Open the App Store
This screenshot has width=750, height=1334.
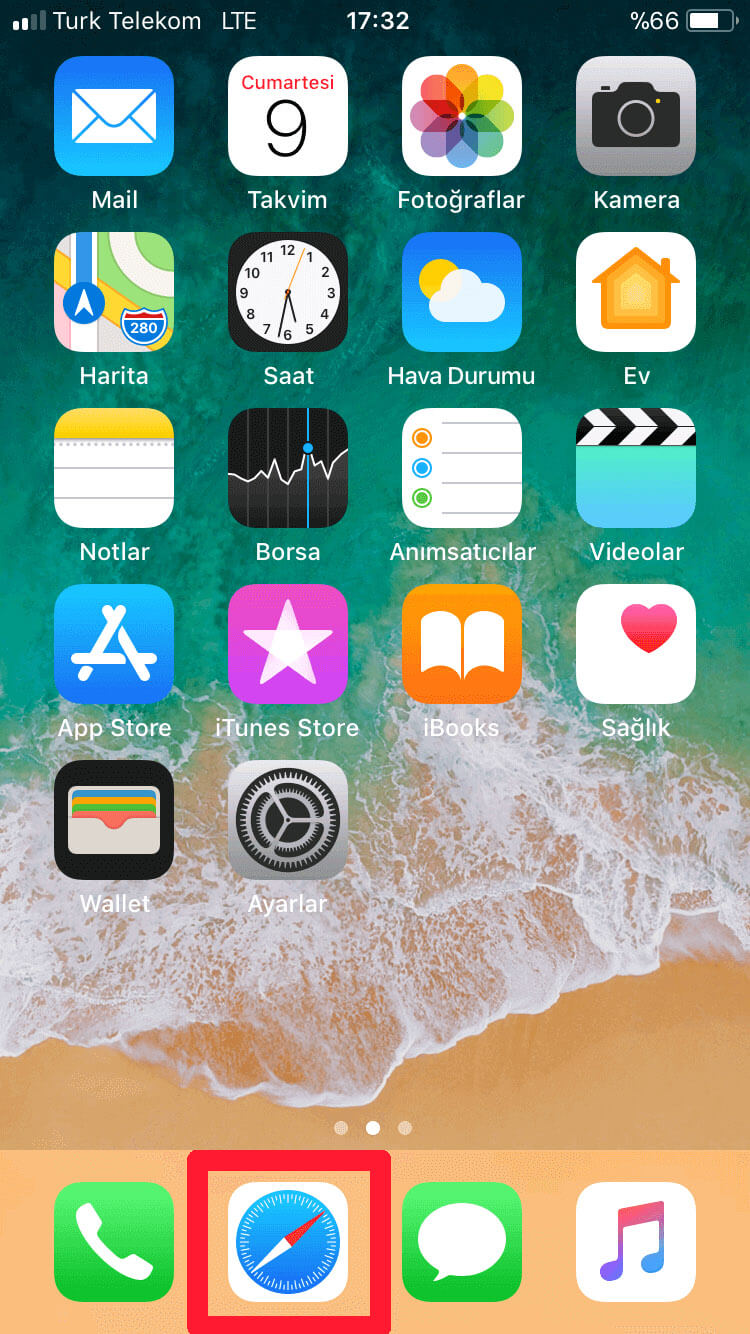click(114, 643)
